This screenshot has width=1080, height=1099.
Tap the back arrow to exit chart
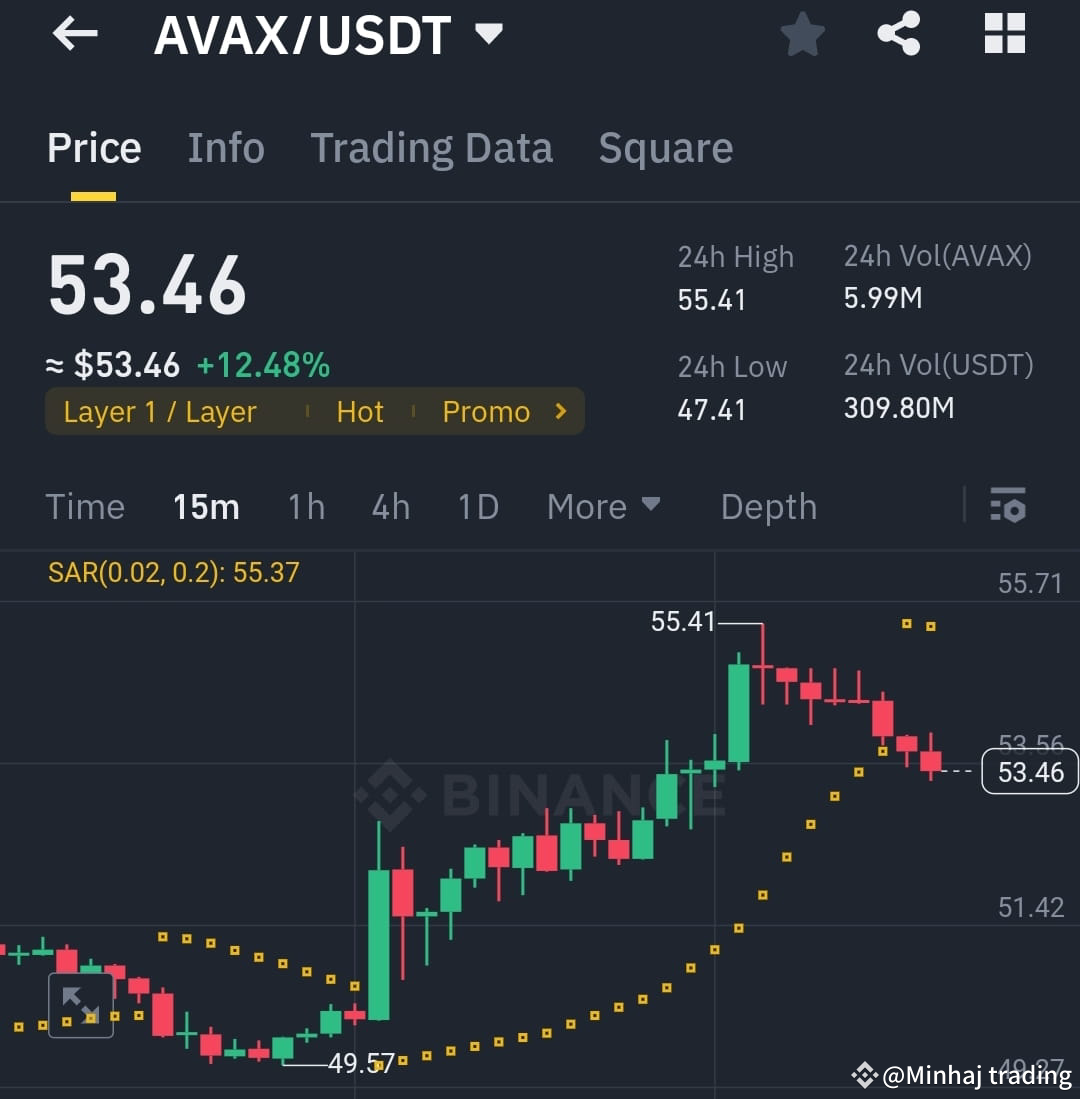click(74, 33)
